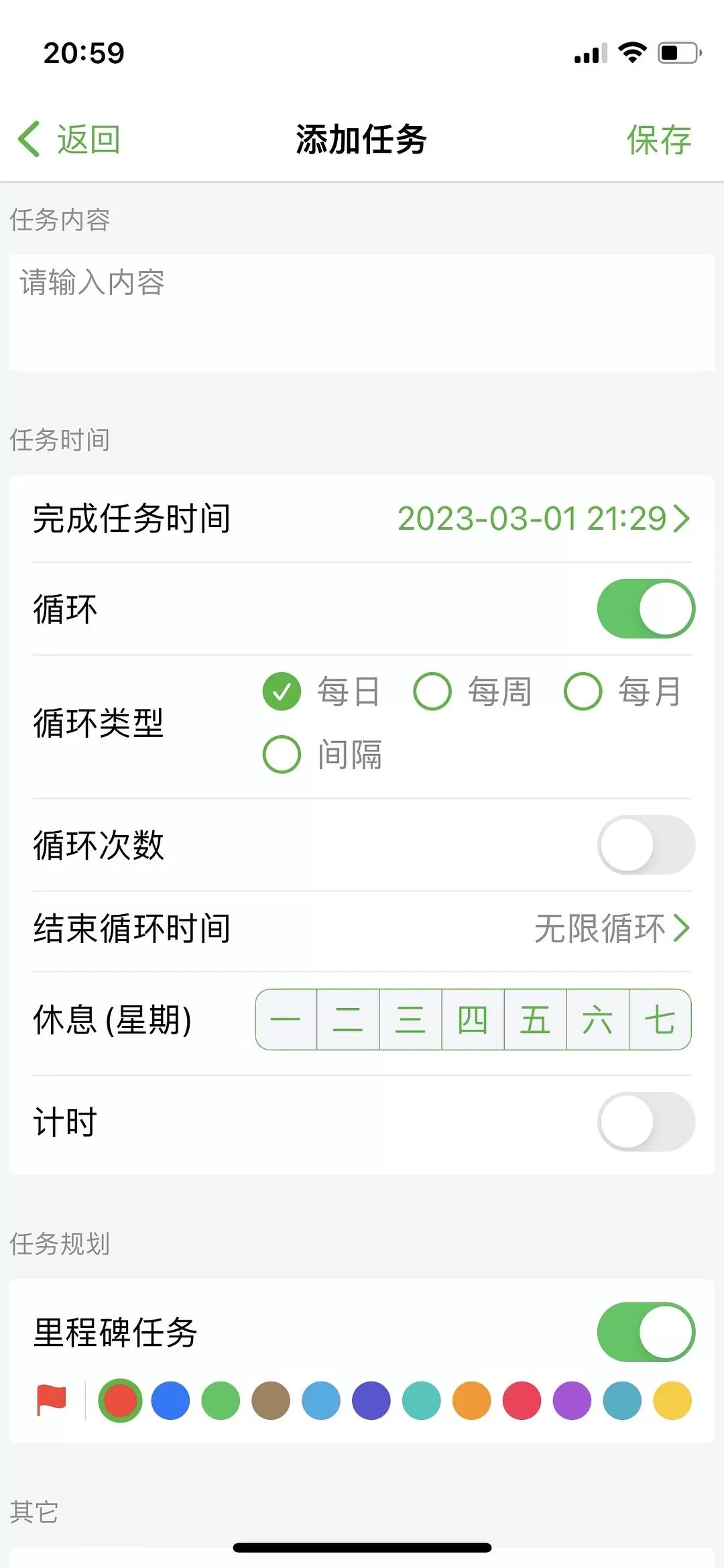Turn off the 循环 switch
This screenshot has height=1568, width=724.
tap(646, 608)
